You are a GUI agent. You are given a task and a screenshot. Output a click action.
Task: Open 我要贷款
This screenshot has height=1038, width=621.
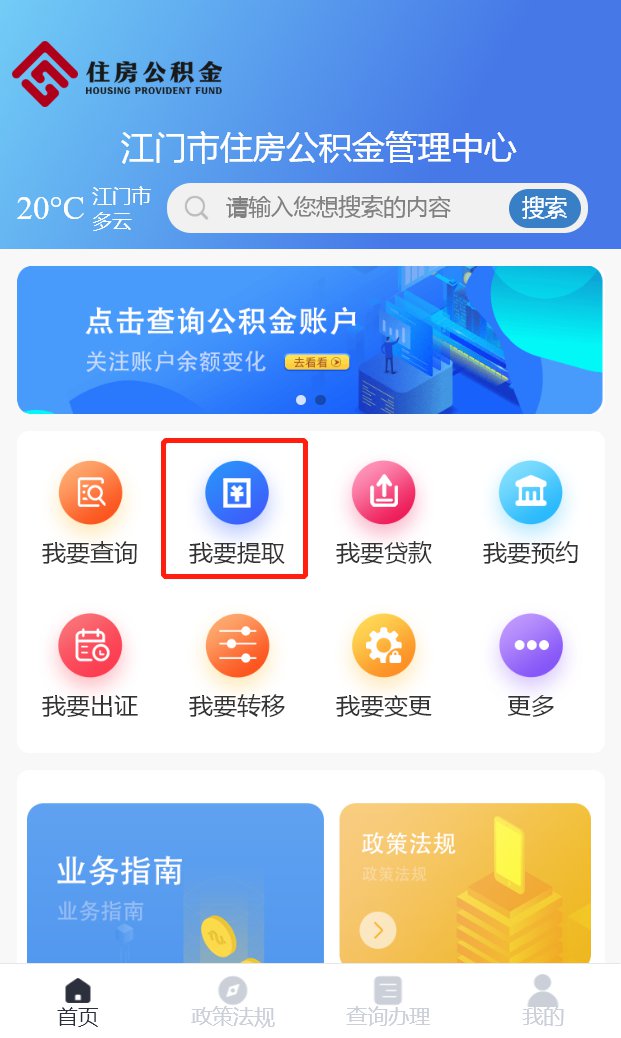(383, 513)
